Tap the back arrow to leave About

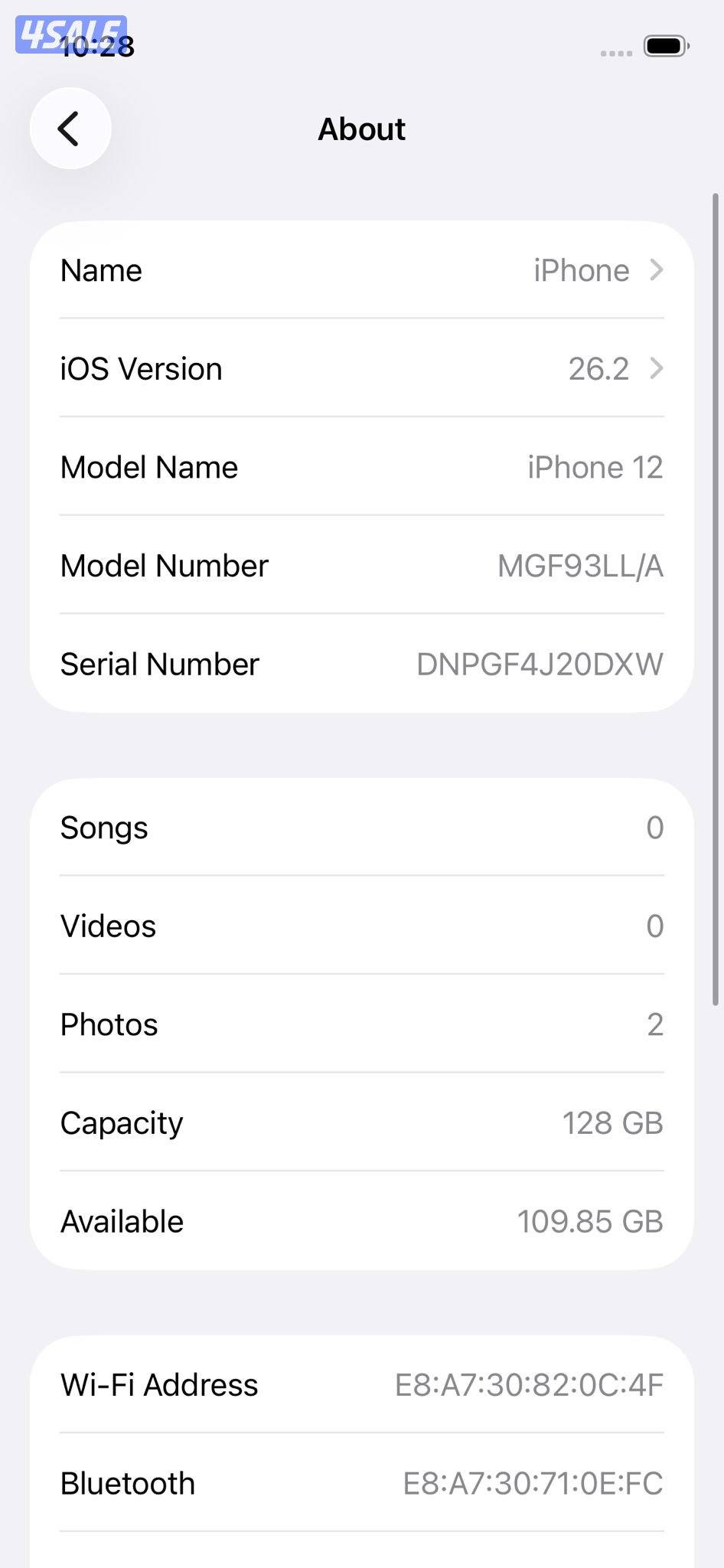(70, 129)
